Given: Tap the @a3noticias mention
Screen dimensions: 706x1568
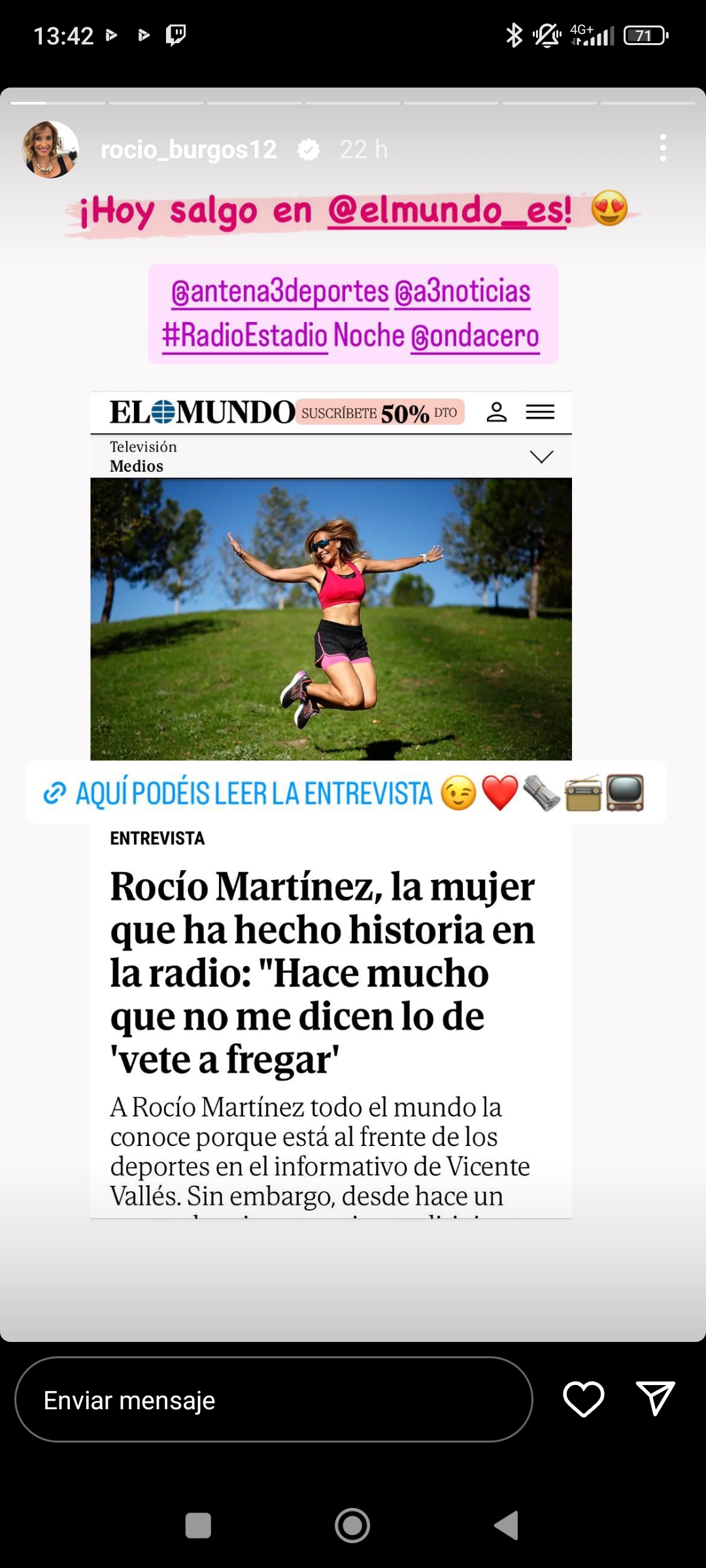Looking at the screenshot, I should (462, 292).
